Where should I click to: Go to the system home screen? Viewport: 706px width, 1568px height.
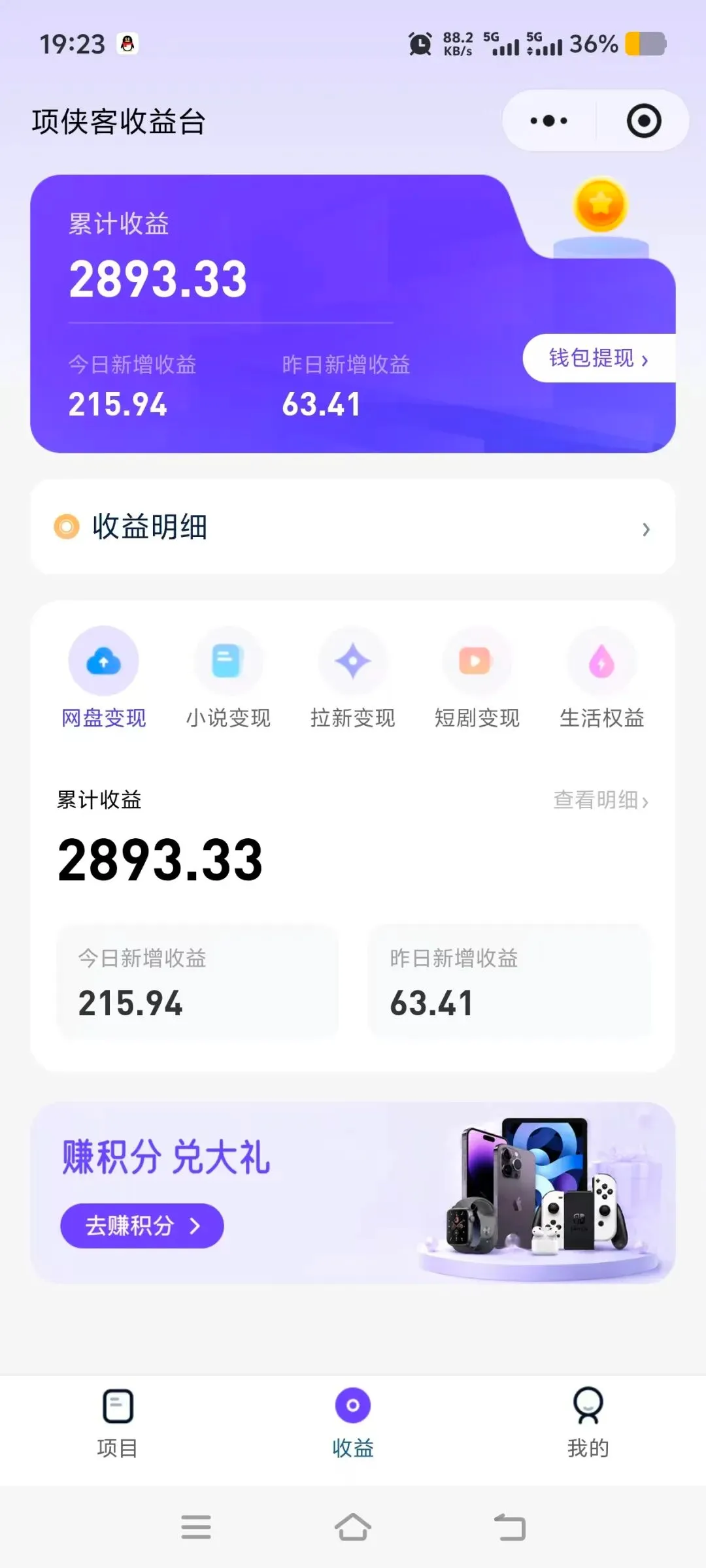(353, 1527)
